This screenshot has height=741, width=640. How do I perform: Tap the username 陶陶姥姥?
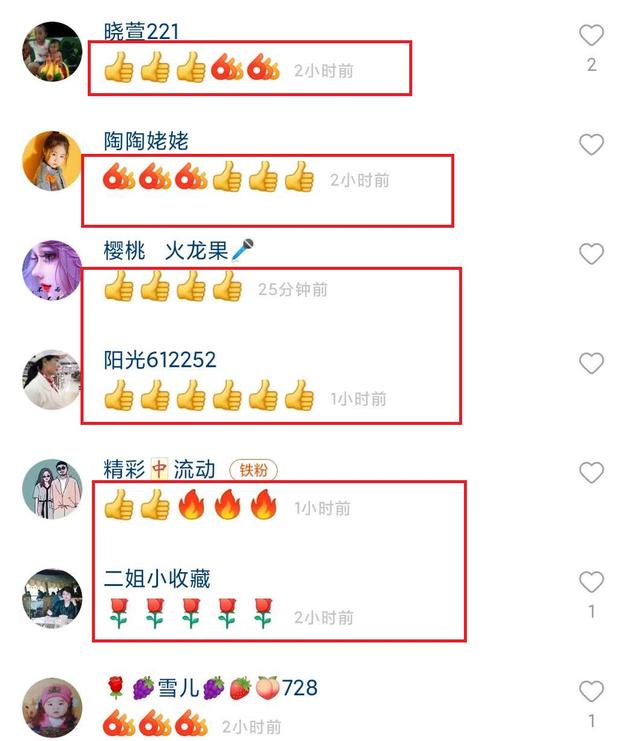coord(146,141)
